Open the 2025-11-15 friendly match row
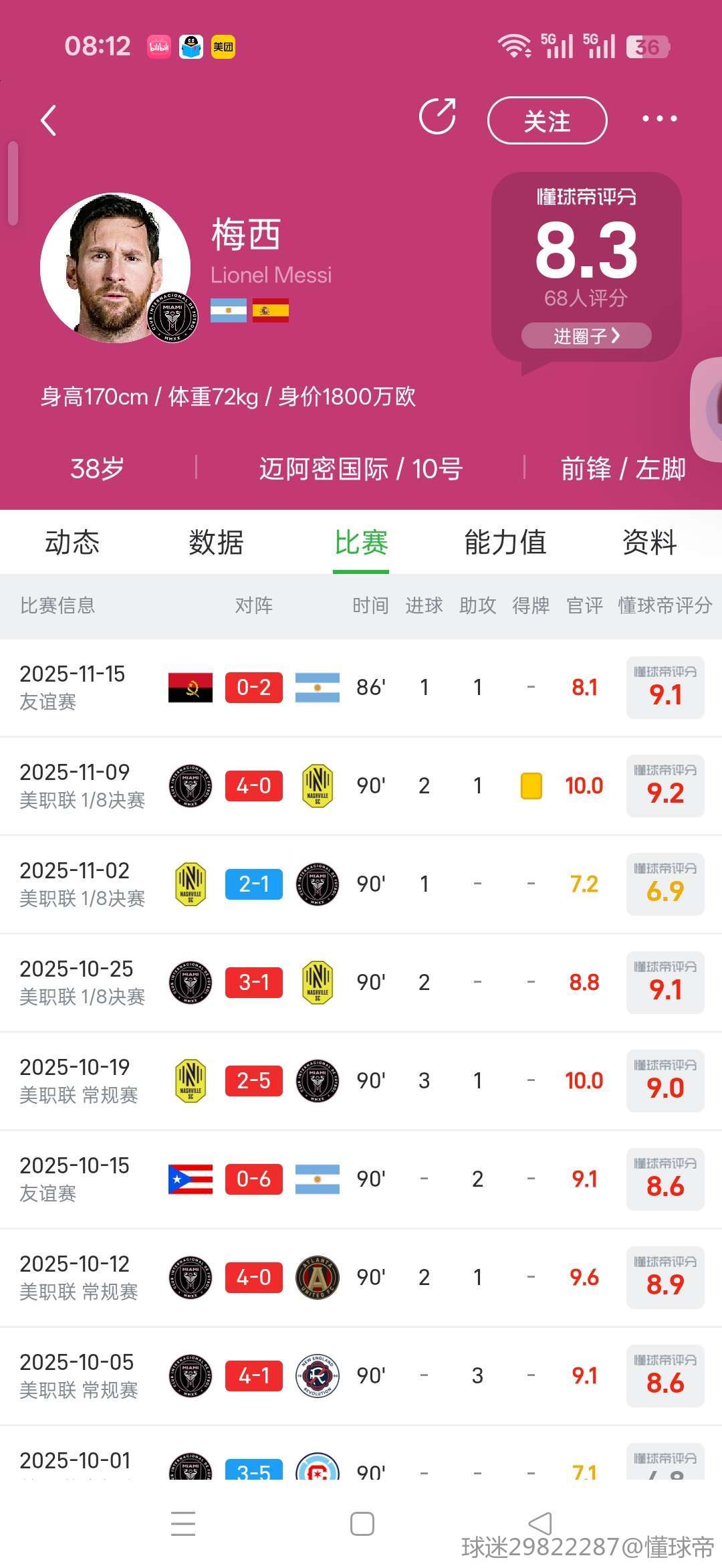The height and width of the screenshot is (1568, 722). [x=254, y=688]
